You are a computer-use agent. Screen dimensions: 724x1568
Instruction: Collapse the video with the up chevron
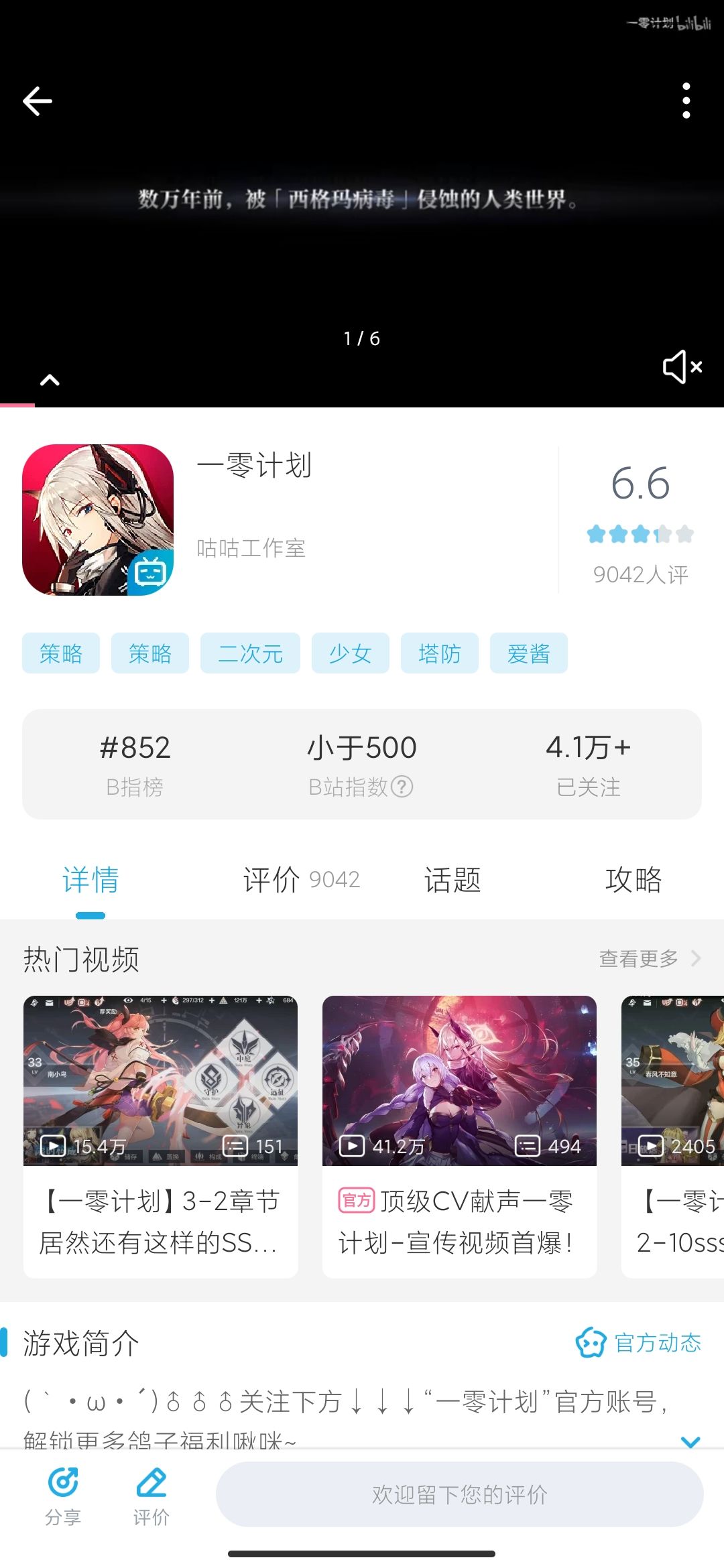click(x=50, y=381)
